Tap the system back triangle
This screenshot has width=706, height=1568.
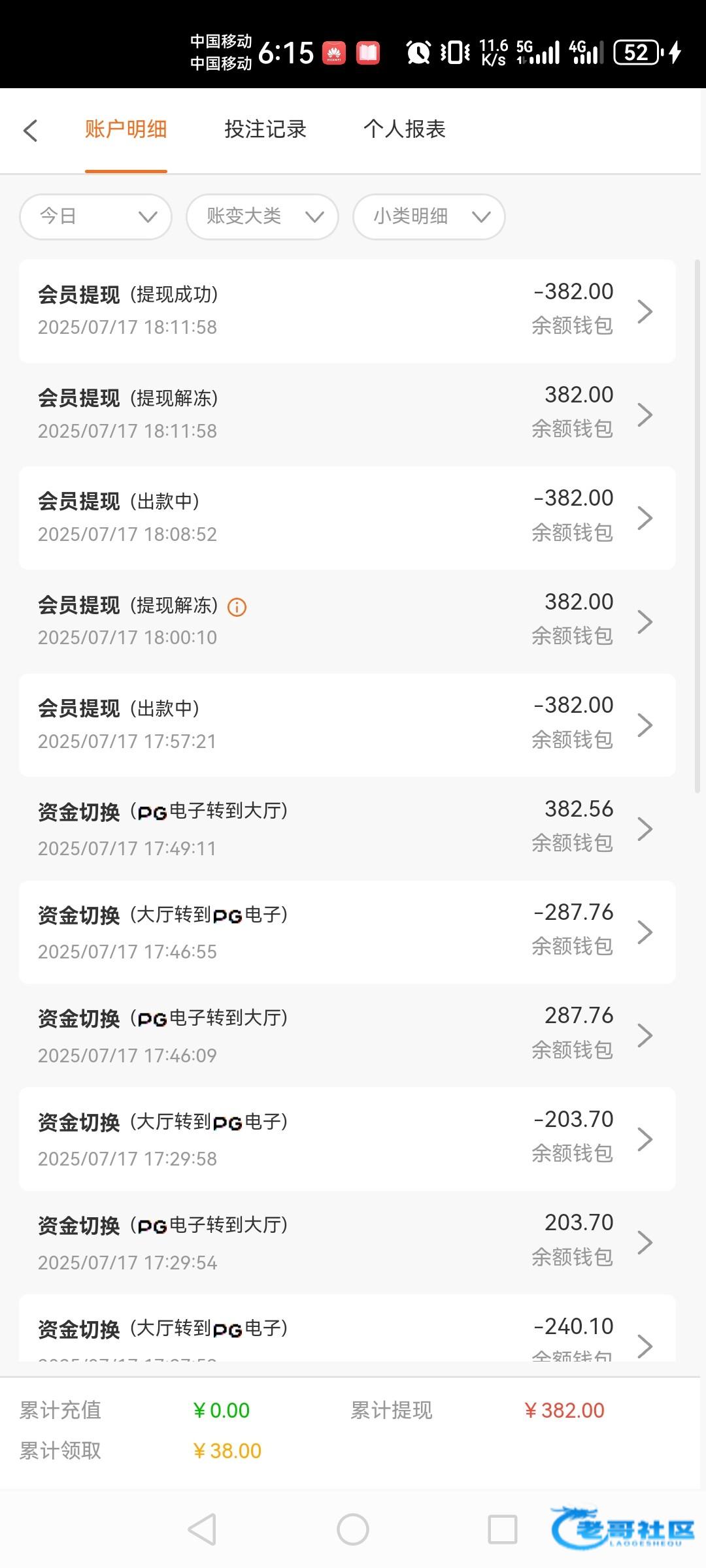click(203, 1529)
